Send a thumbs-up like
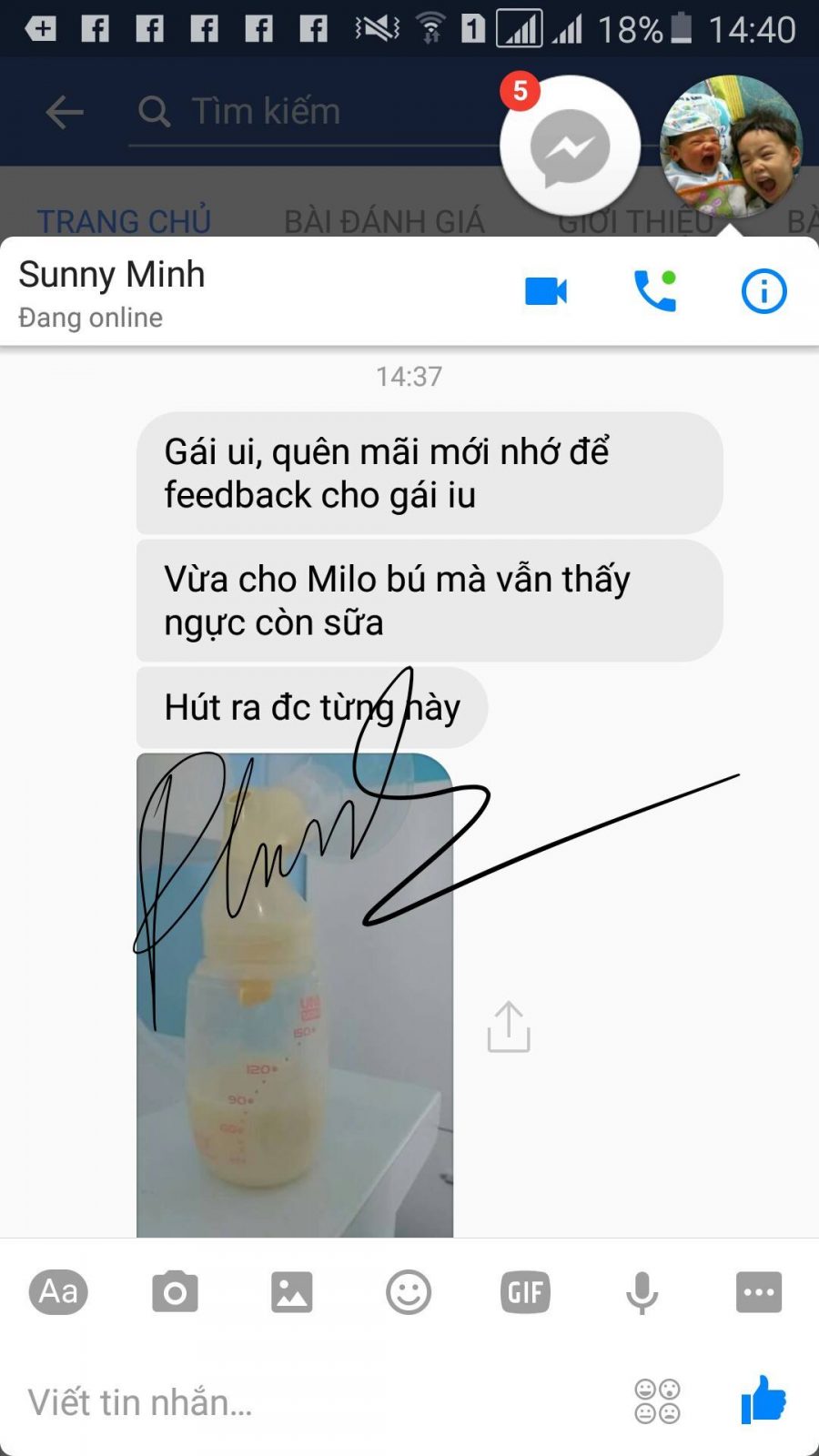819x1456 pixels. [x=763, y=1400]
